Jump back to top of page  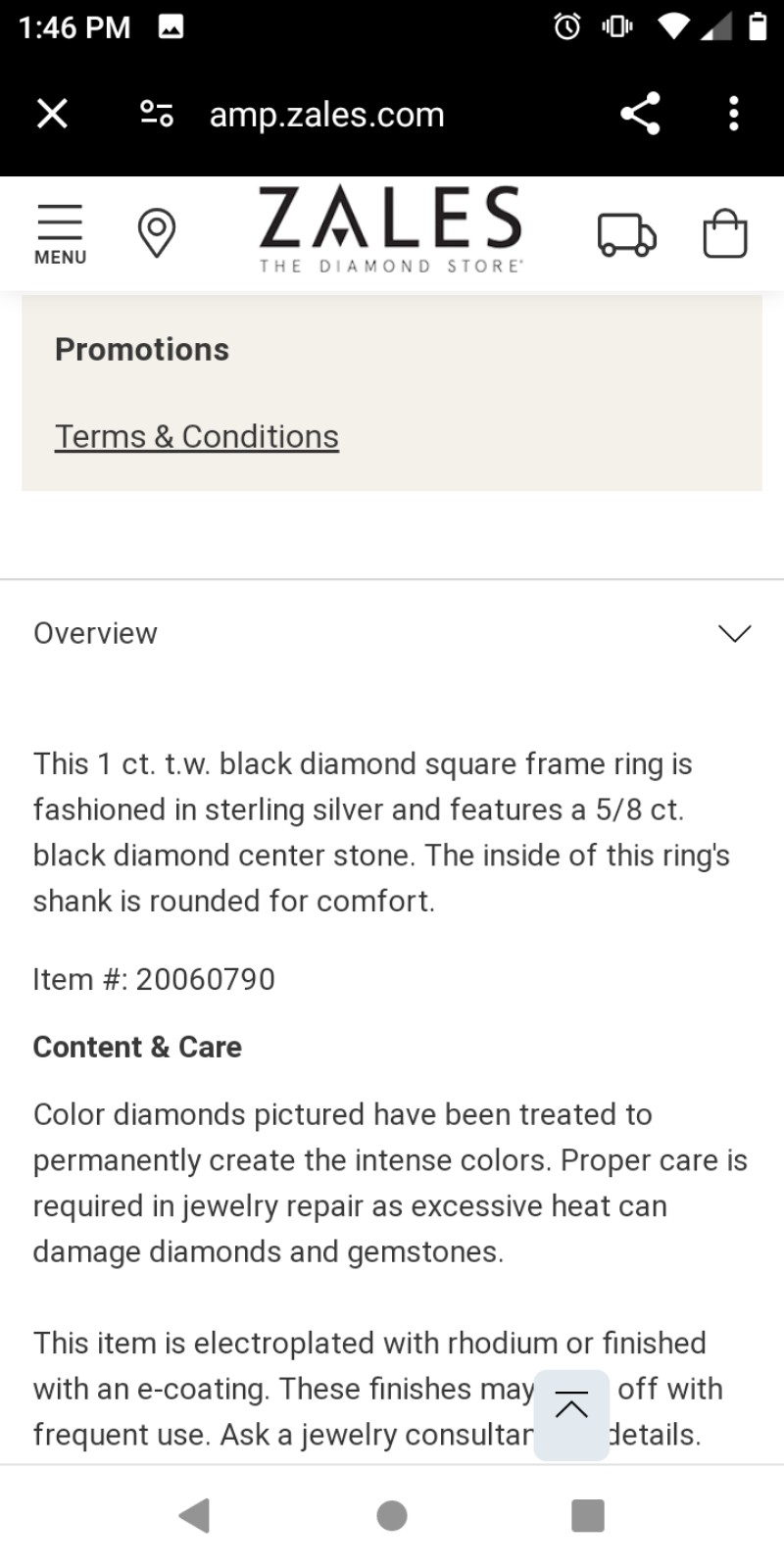tap(571, 1408)
